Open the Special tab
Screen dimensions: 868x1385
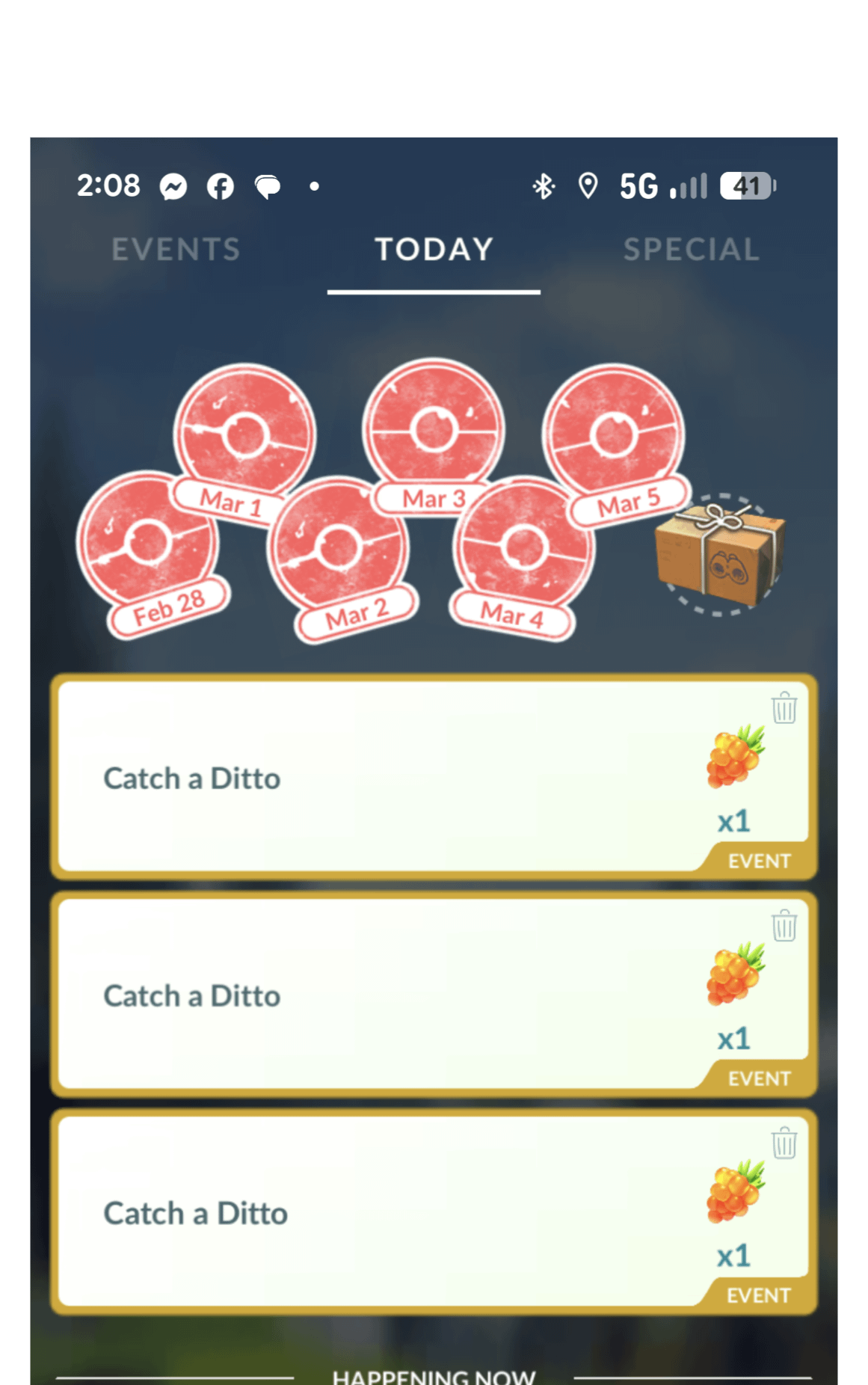[692, 250]
